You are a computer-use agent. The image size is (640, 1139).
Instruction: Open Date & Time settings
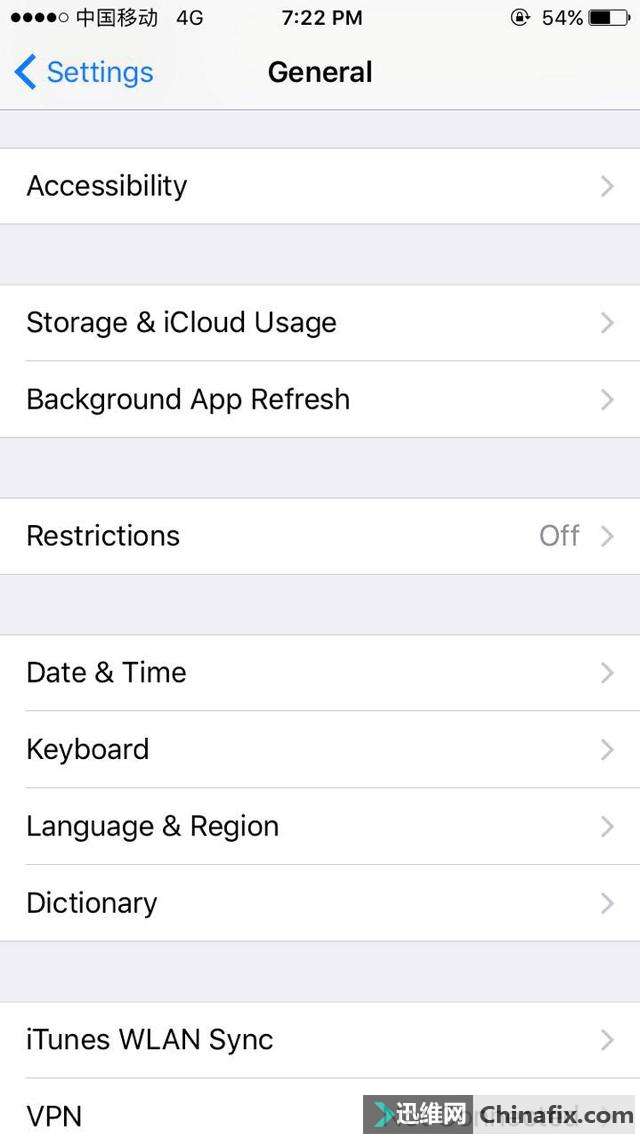tap(320, 673)
